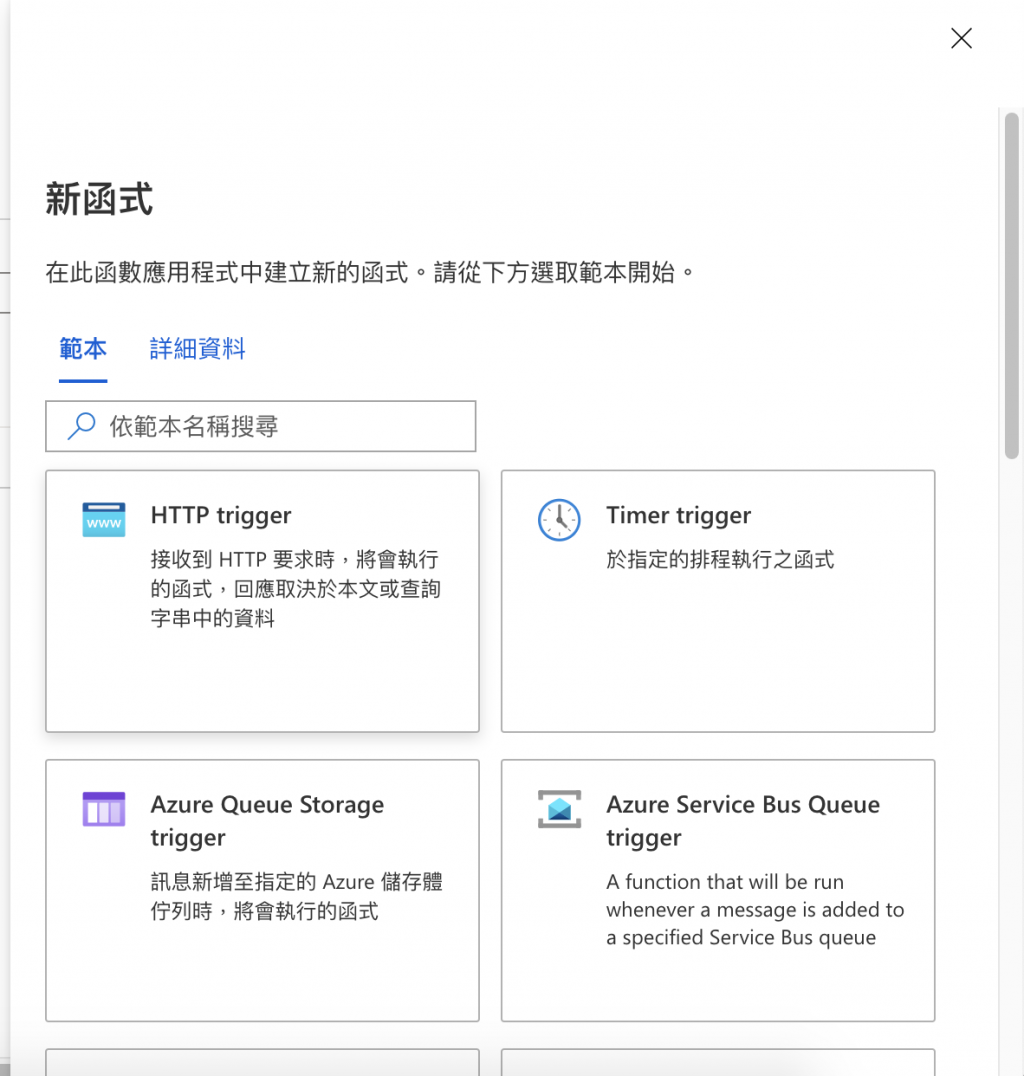Pick the Azure Queue Storage trigger card
Screen dimensions: 1024x1076
[262, 890]
